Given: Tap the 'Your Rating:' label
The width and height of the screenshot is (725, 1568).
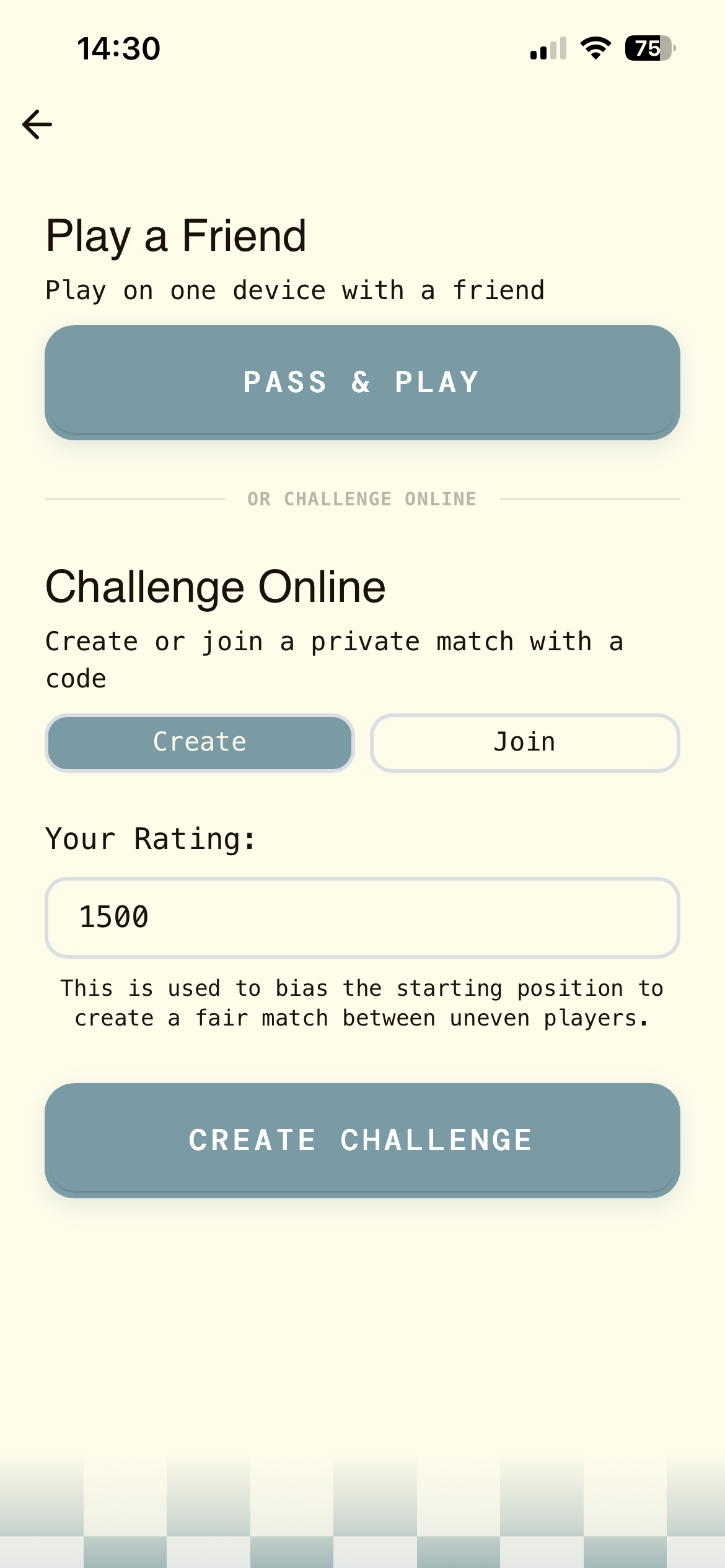Looking at the screenshot, I should (x=149, y=839).
